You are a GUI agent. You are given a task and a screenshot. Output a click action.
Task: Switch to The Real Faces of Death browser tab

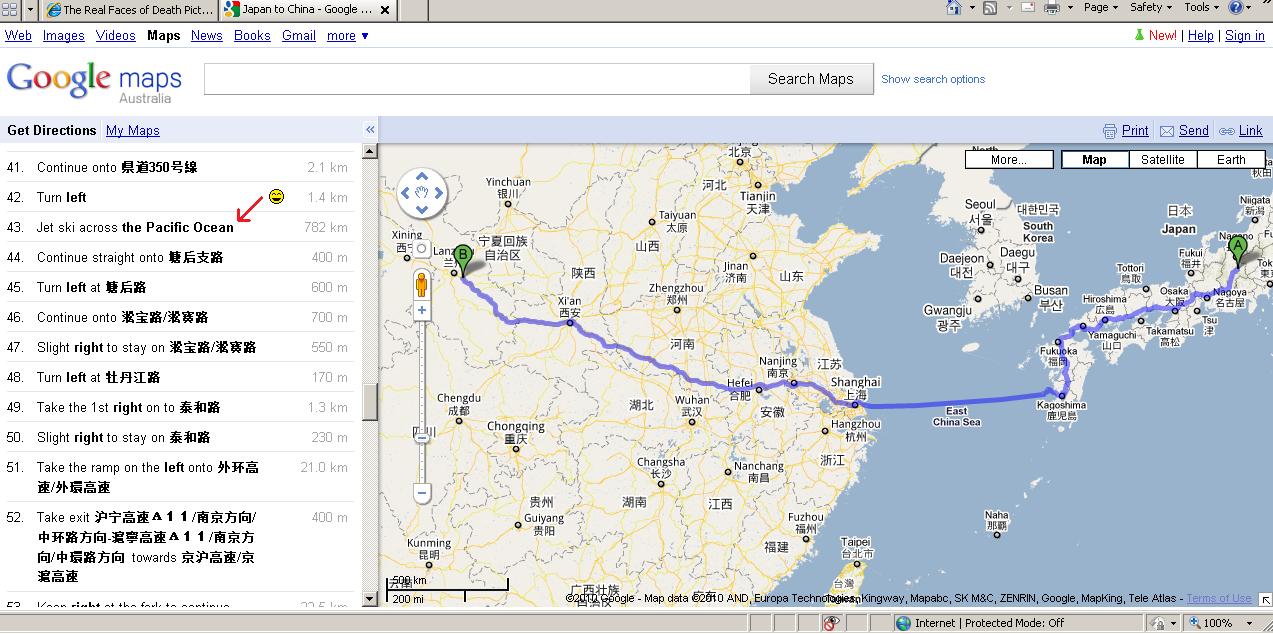click(129, 10)
